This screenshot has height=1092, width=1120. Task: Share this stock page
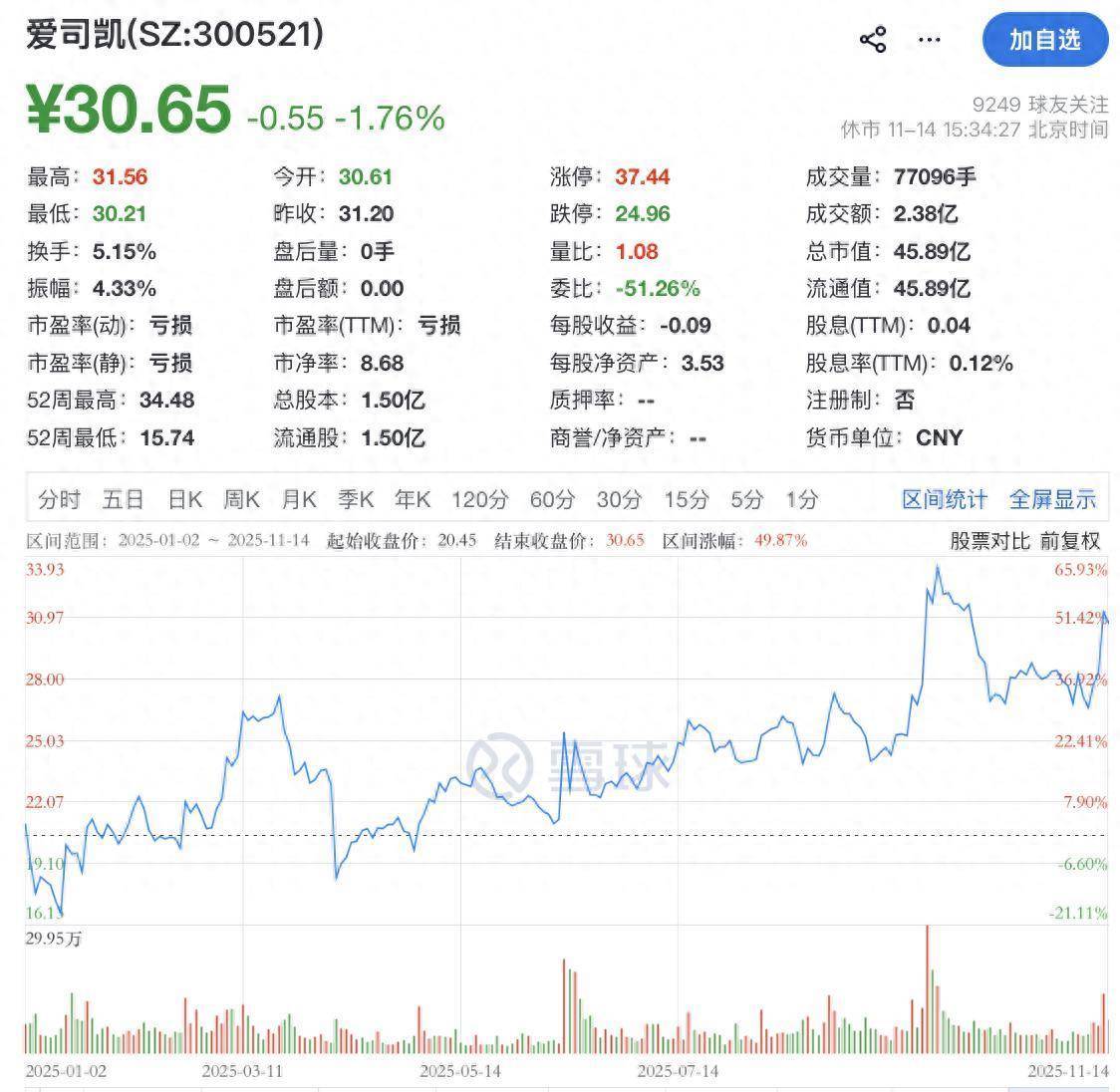(x=873, y=40)
